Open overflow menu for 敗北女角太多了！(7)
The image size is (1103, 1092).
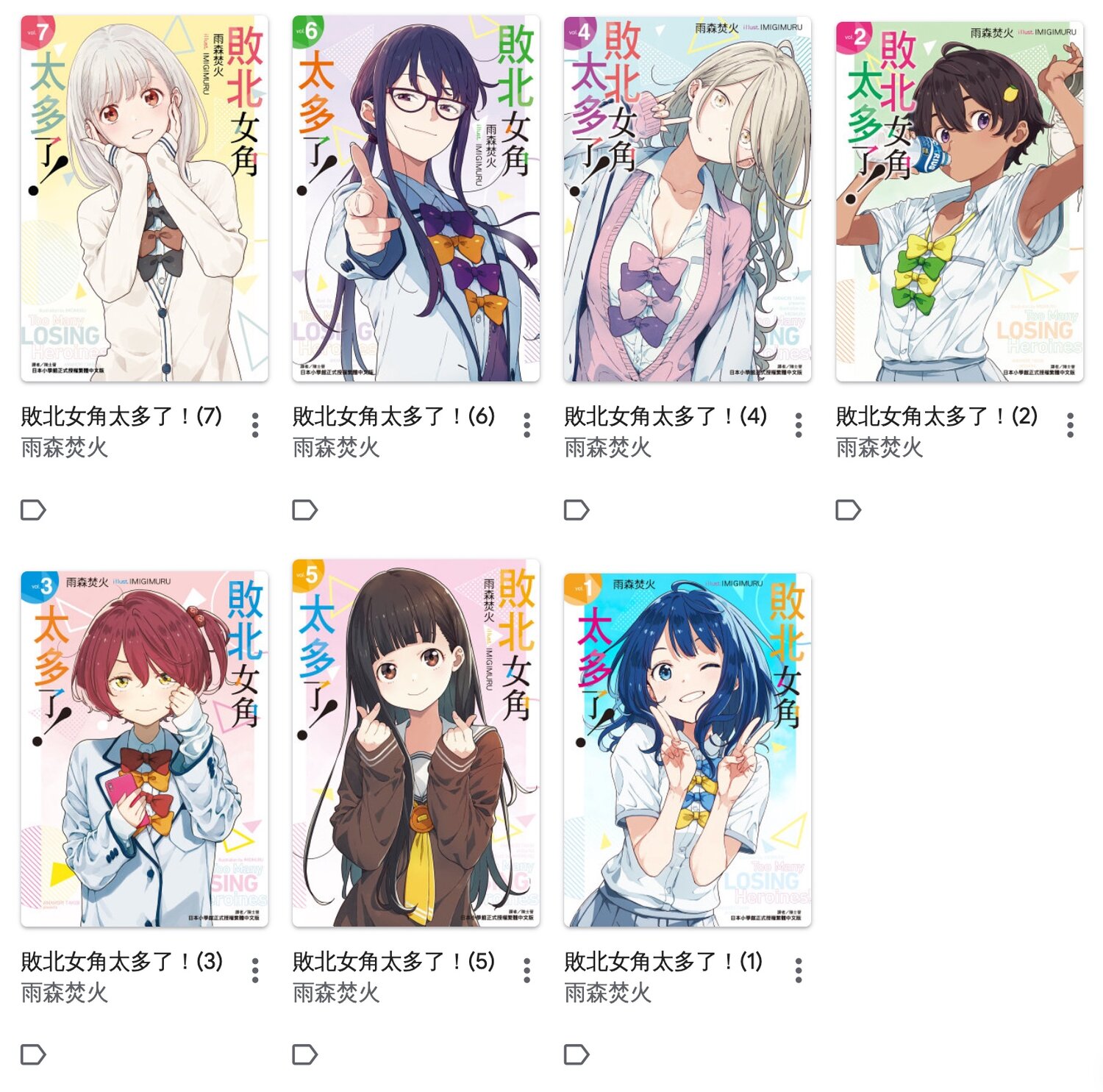tap(255, 425)
